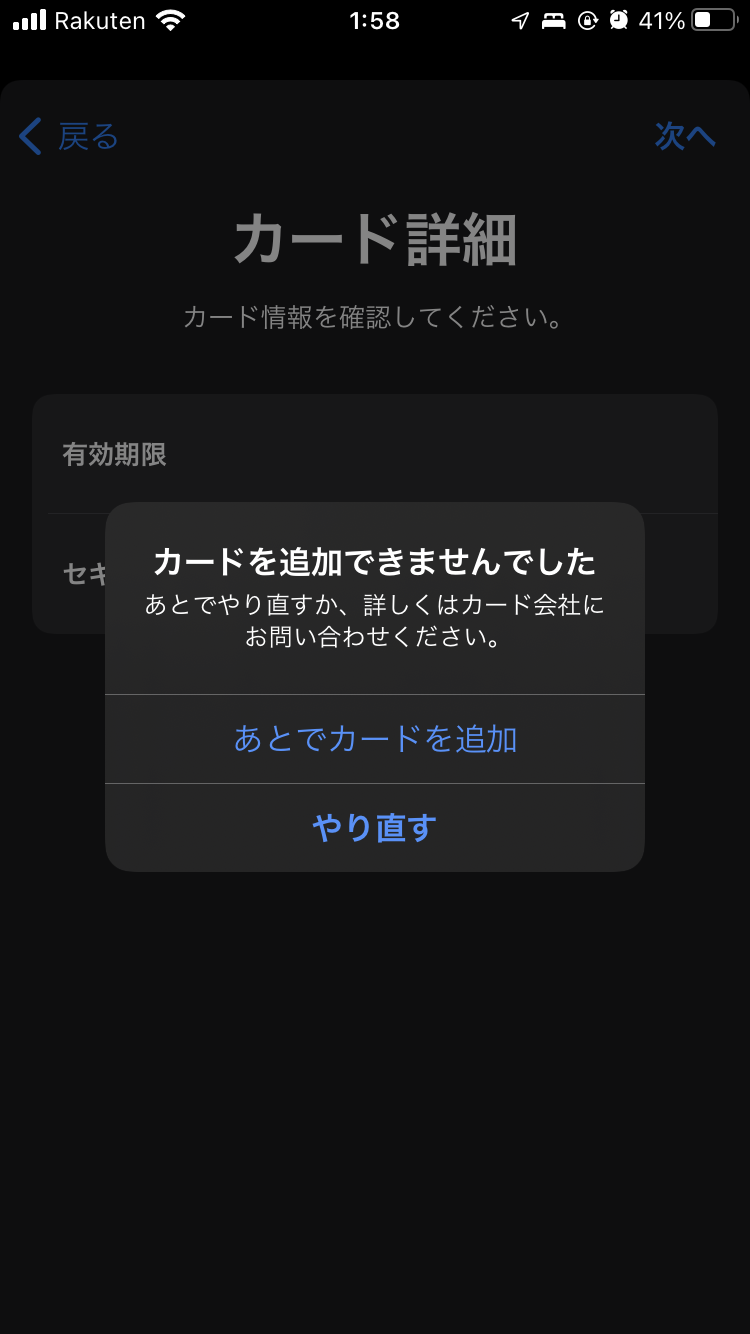The width and height of the screenshot is (750, 1334).
Task: Choose あとでカードを追加 in the alert
Action: click(375, 739)
